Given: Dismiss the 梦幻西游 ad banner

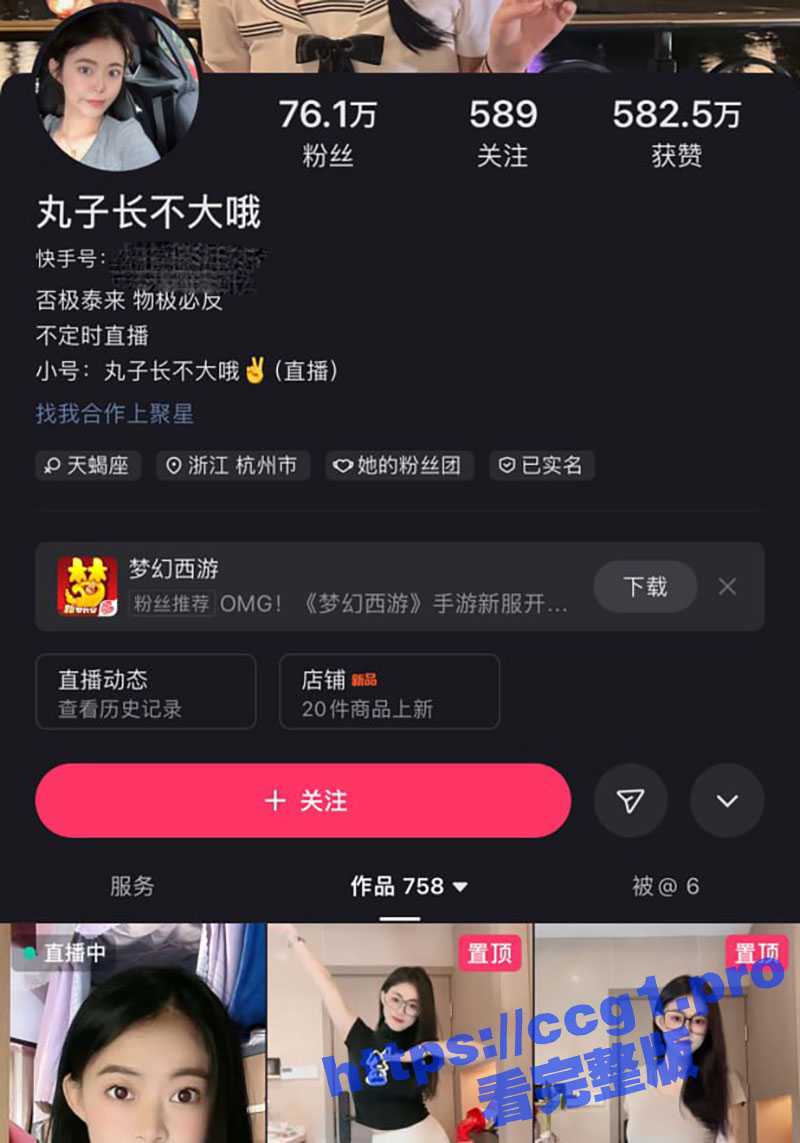Looking at the screenshot, I should 727,587.
